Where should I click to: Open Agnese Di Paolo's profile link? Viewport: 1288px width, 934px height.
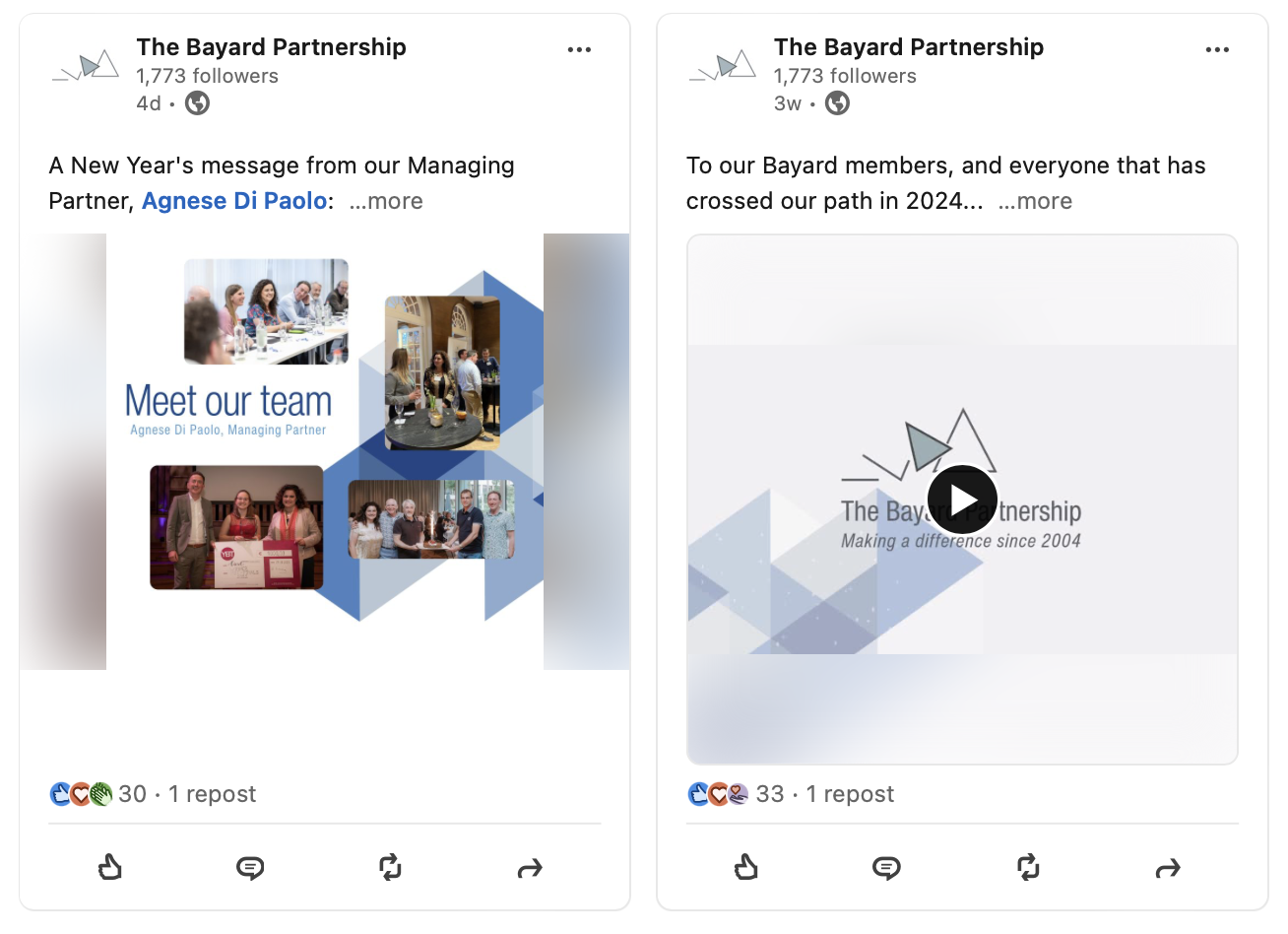click(234, 201)
